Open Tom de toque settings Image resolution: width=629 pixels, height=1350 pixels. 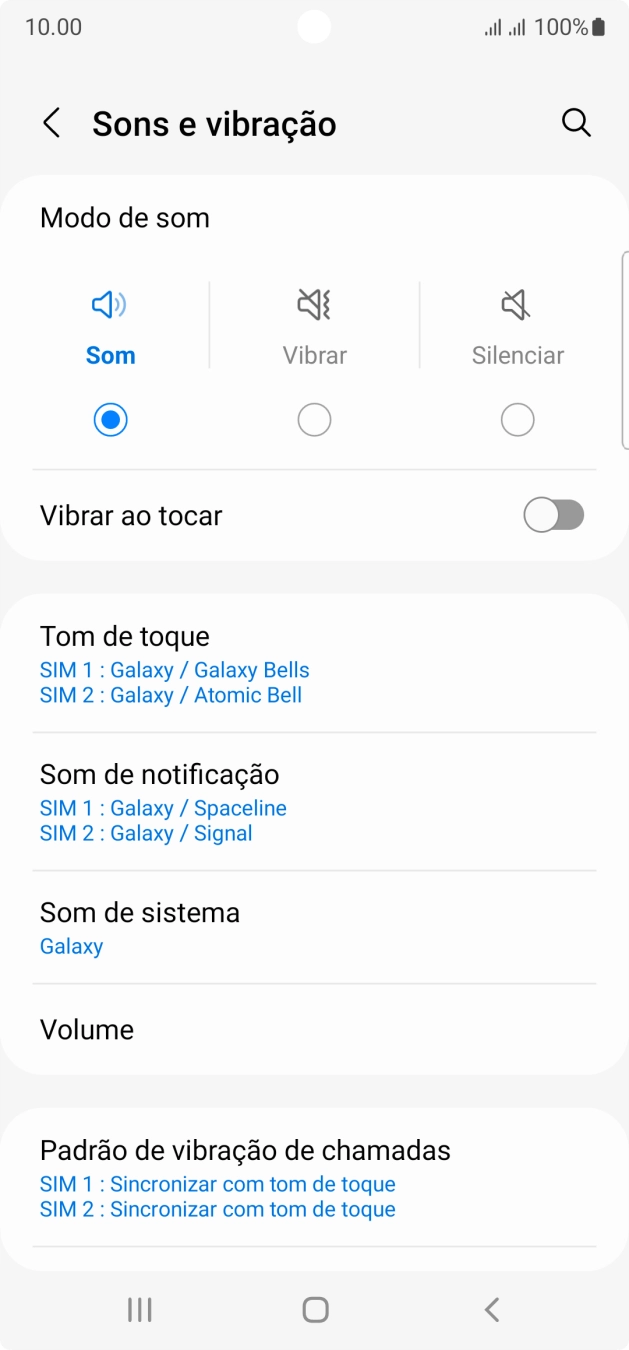point(314,664)
